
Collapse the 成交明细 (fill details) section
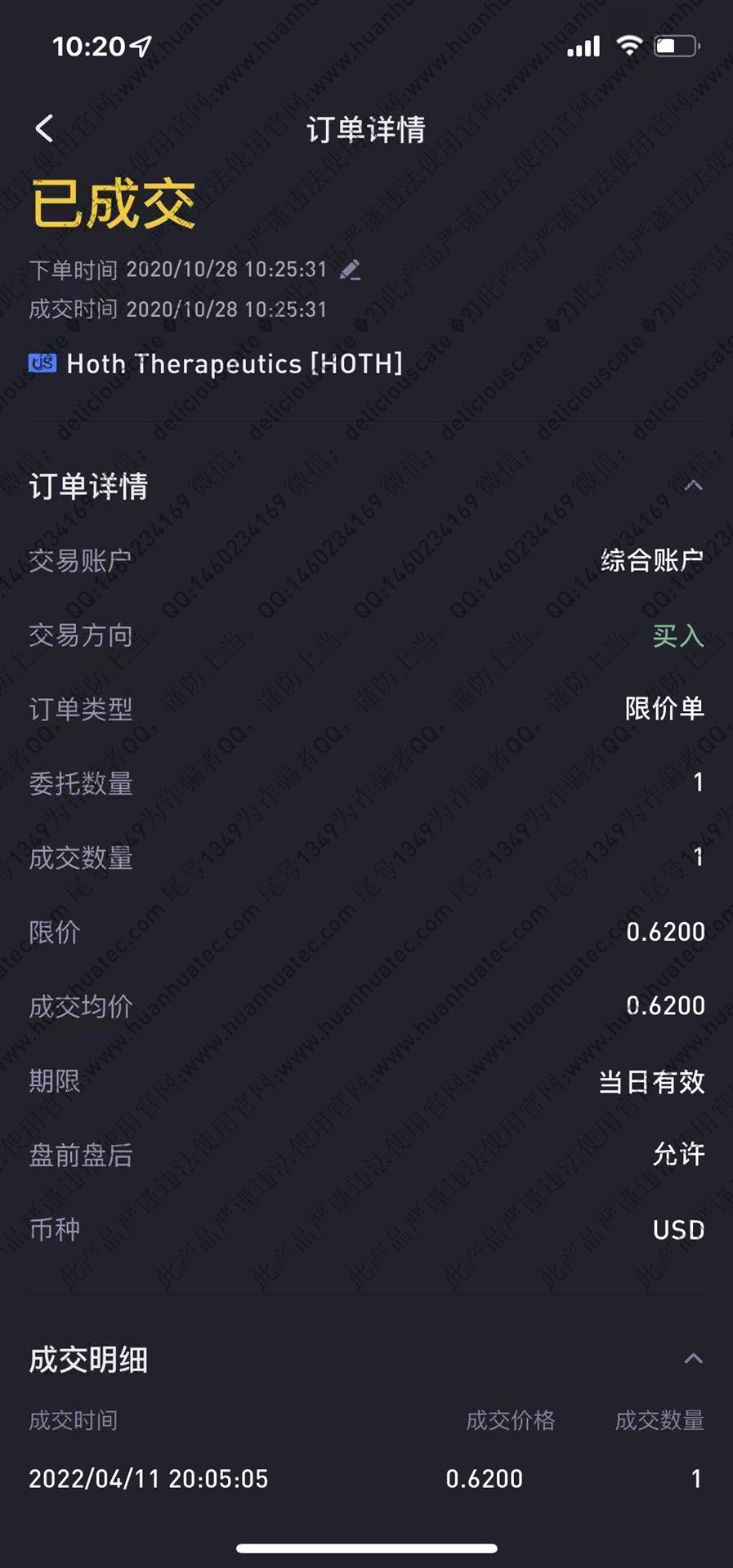pyautogui.click(x=693, y=1359)
